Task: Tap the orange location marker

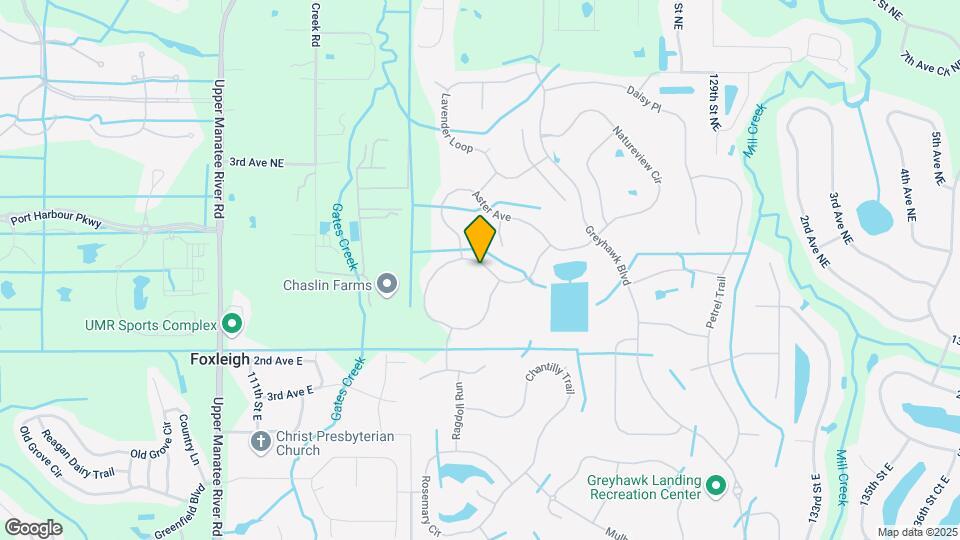Action: 481,239
